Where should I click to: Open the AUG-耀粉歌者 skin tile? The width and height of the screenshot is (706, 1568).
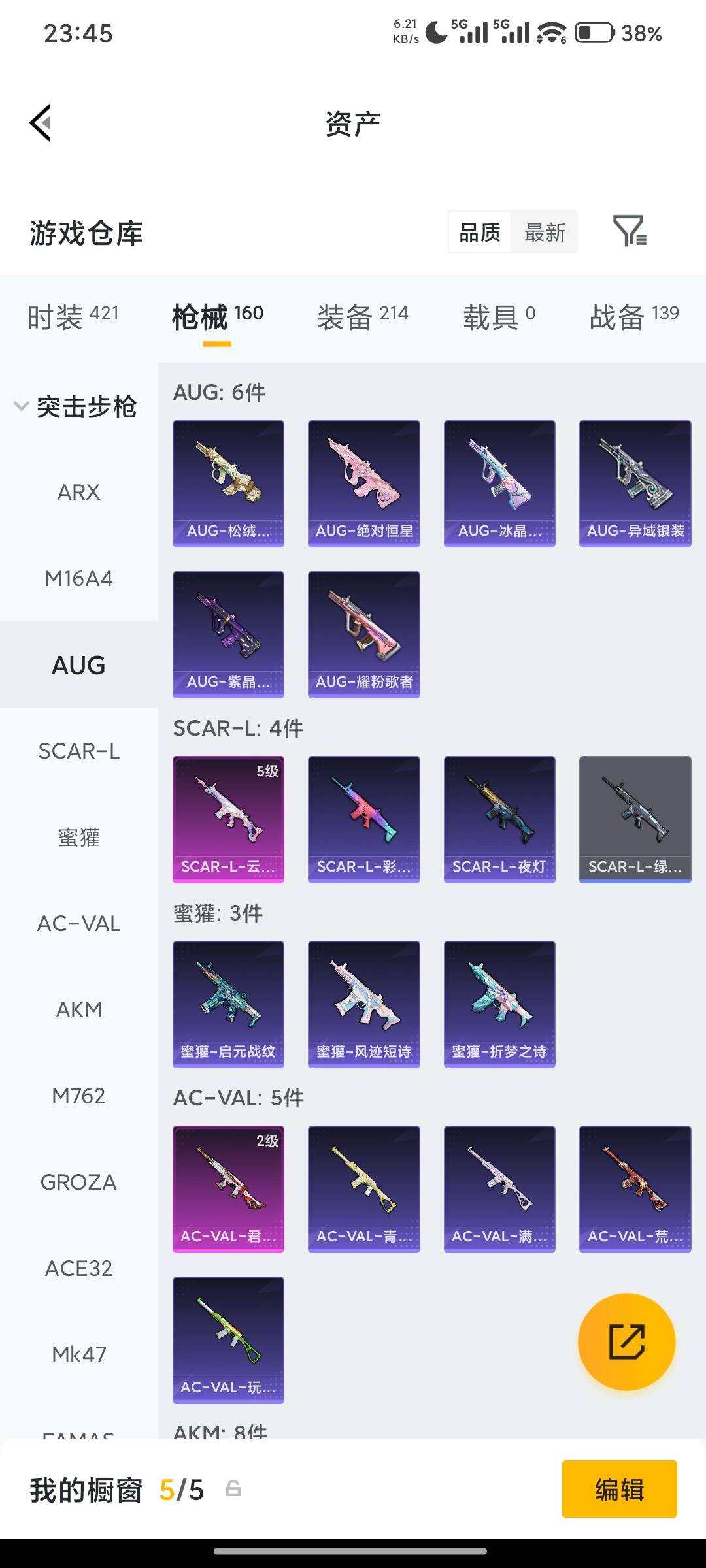[364, 634]
